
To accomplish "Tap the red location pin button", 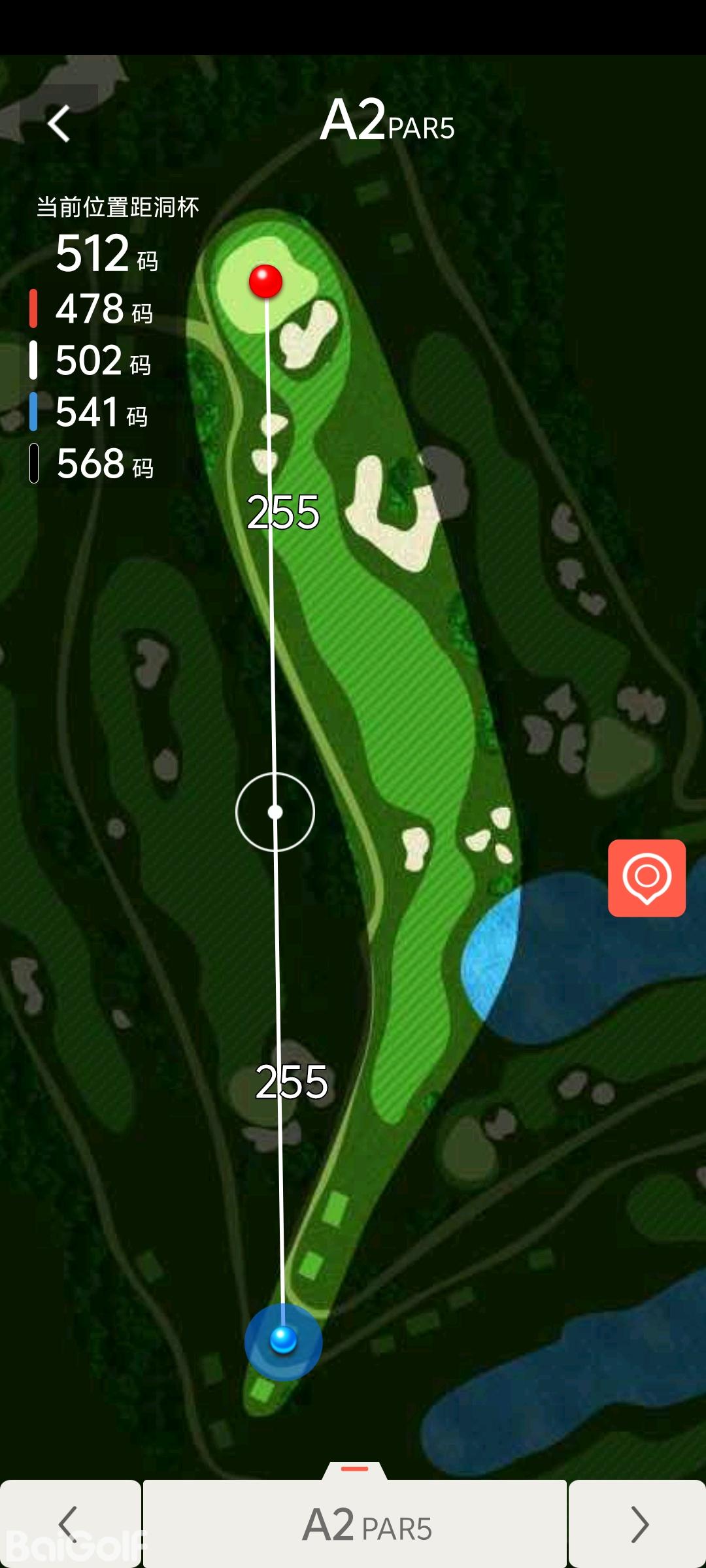I will pos(647,877).
